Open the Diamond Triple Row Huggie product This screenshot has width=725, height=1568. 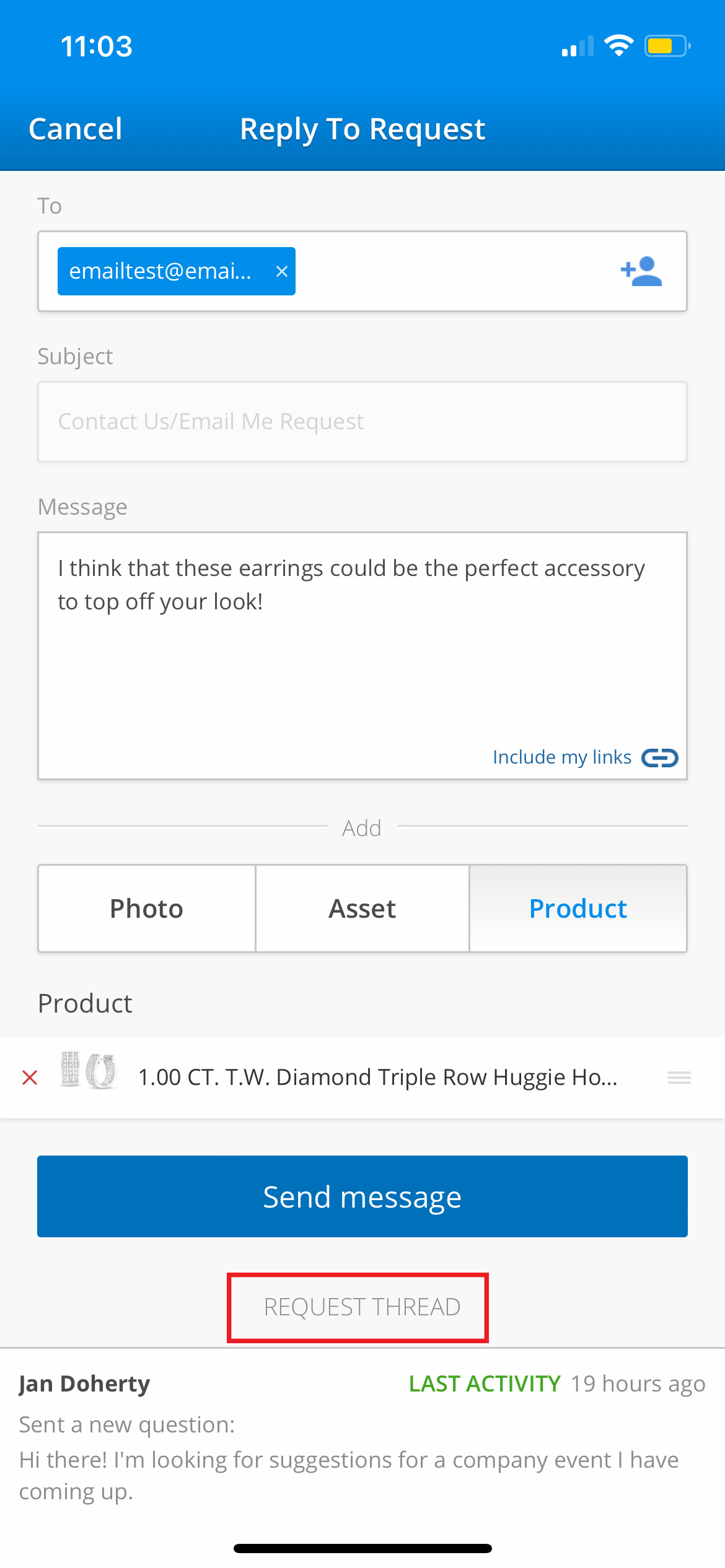click(x=377, y=1078)
